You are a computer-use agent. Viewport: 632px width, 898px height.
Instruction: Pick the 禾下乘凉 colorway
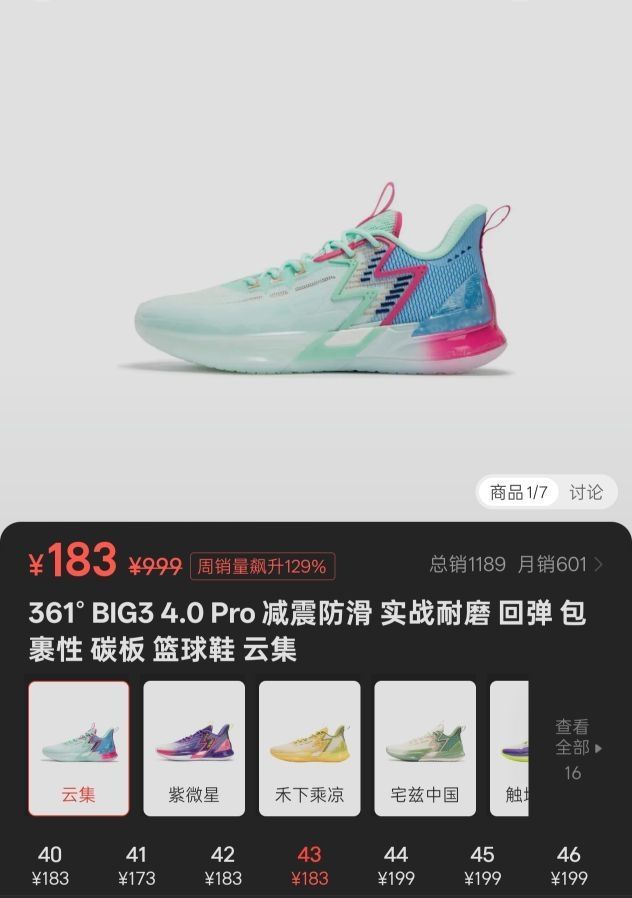pyautogui.click(x=309, y=747)
